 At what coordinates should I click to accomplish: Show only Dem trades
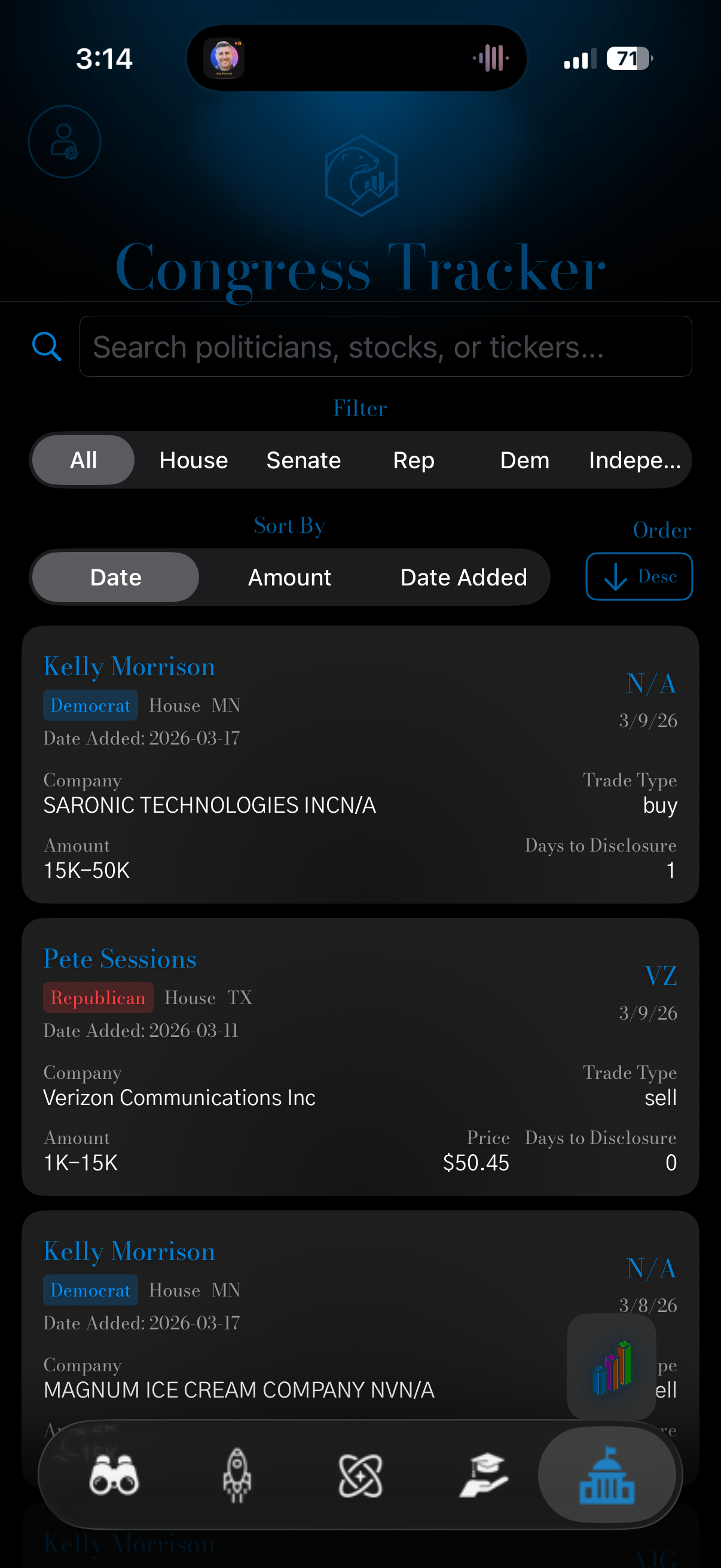pyautogui.click(x=524, y=460)
